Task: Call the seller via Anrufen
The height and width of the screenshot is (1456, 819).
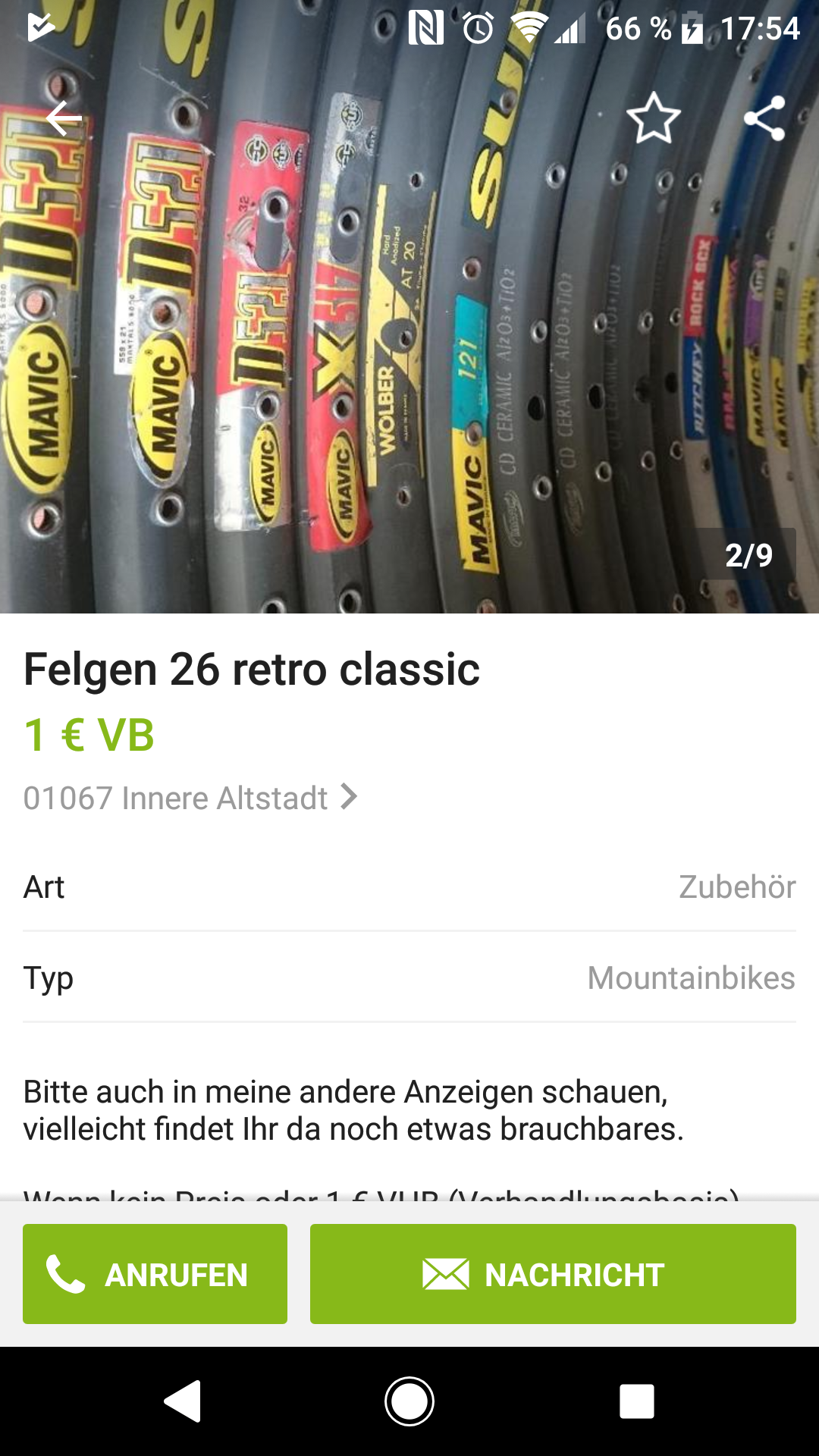Action: pyautogui.click(x=155, y=1274)
